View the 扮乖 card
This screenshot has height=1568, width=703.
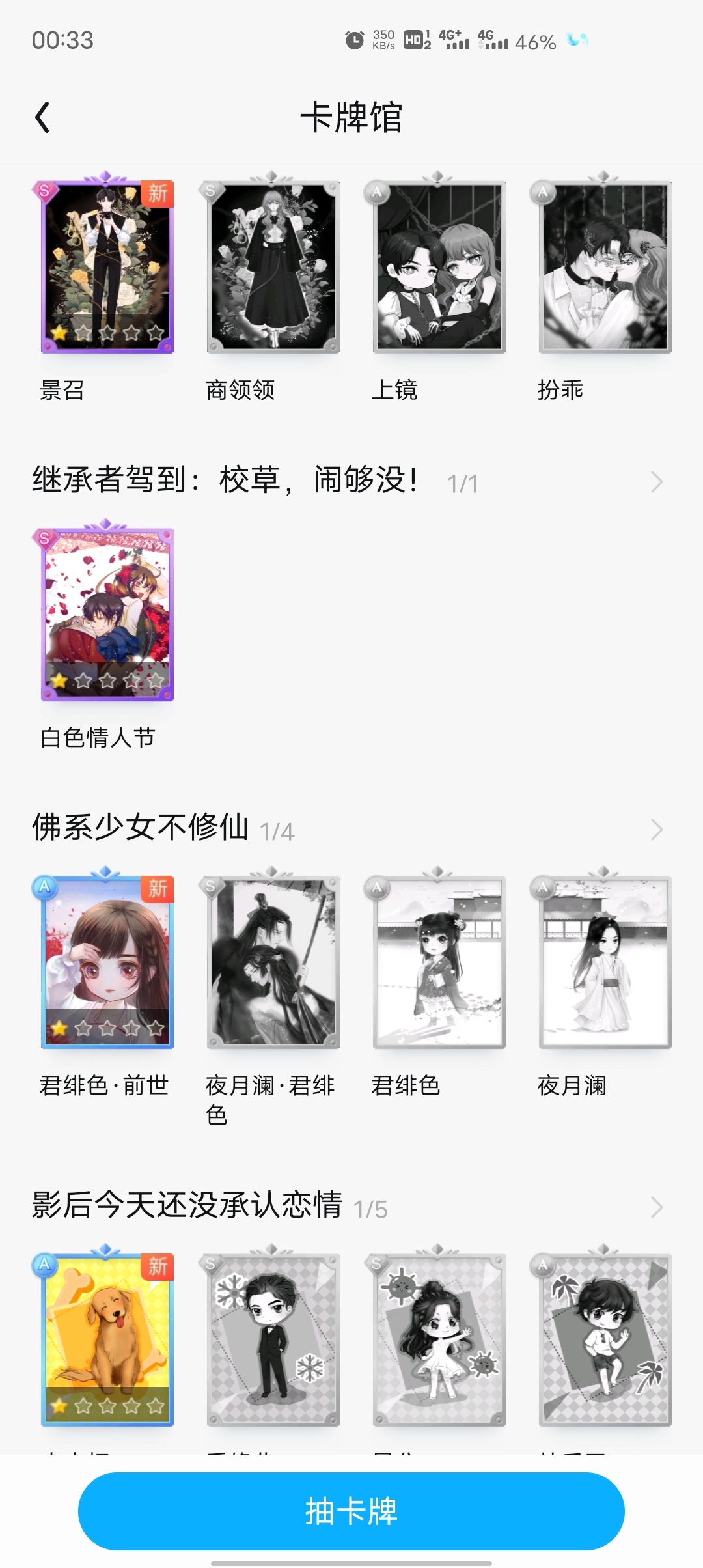605,267
